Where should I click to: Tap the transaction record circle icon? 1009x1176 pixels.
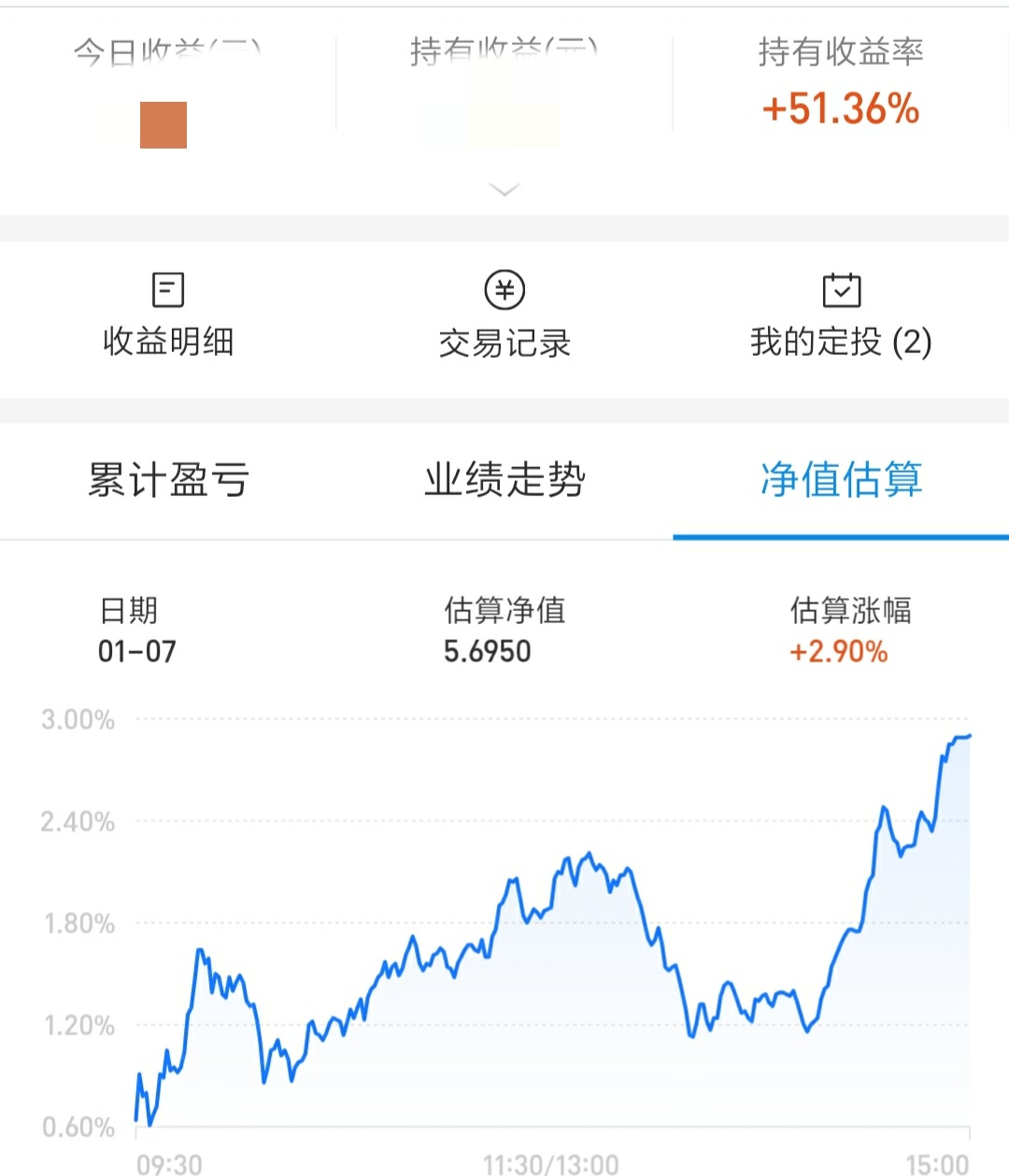pos(504,290)
